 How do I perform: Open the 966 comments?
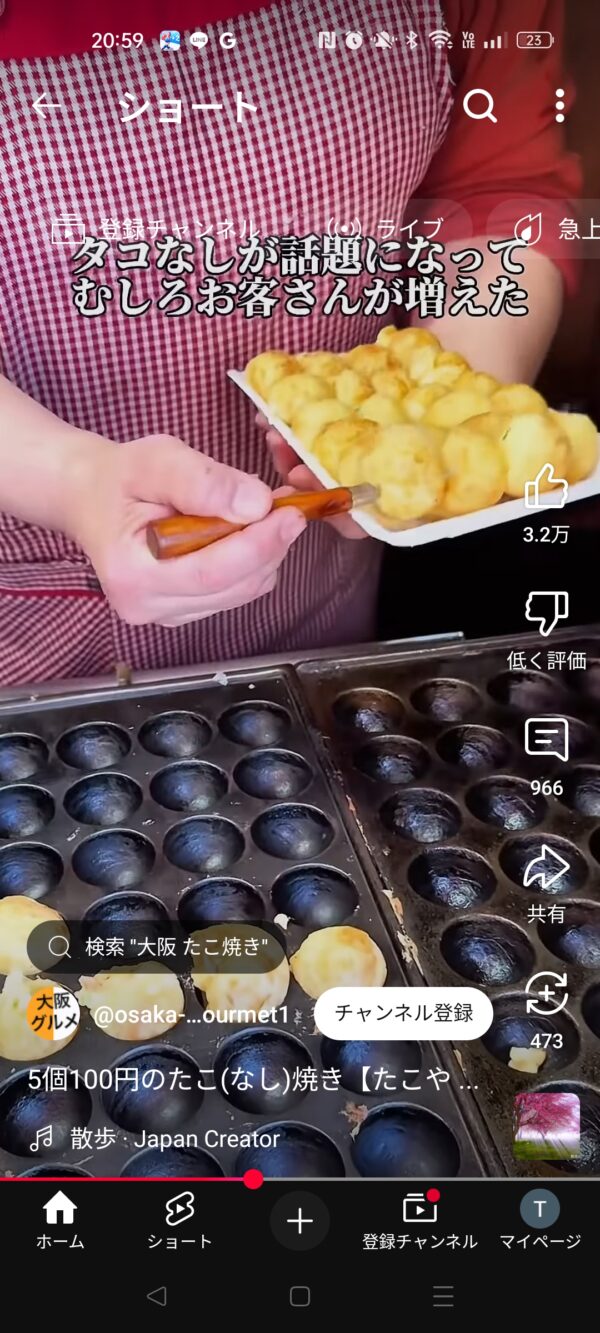click(x=546, y=741)
